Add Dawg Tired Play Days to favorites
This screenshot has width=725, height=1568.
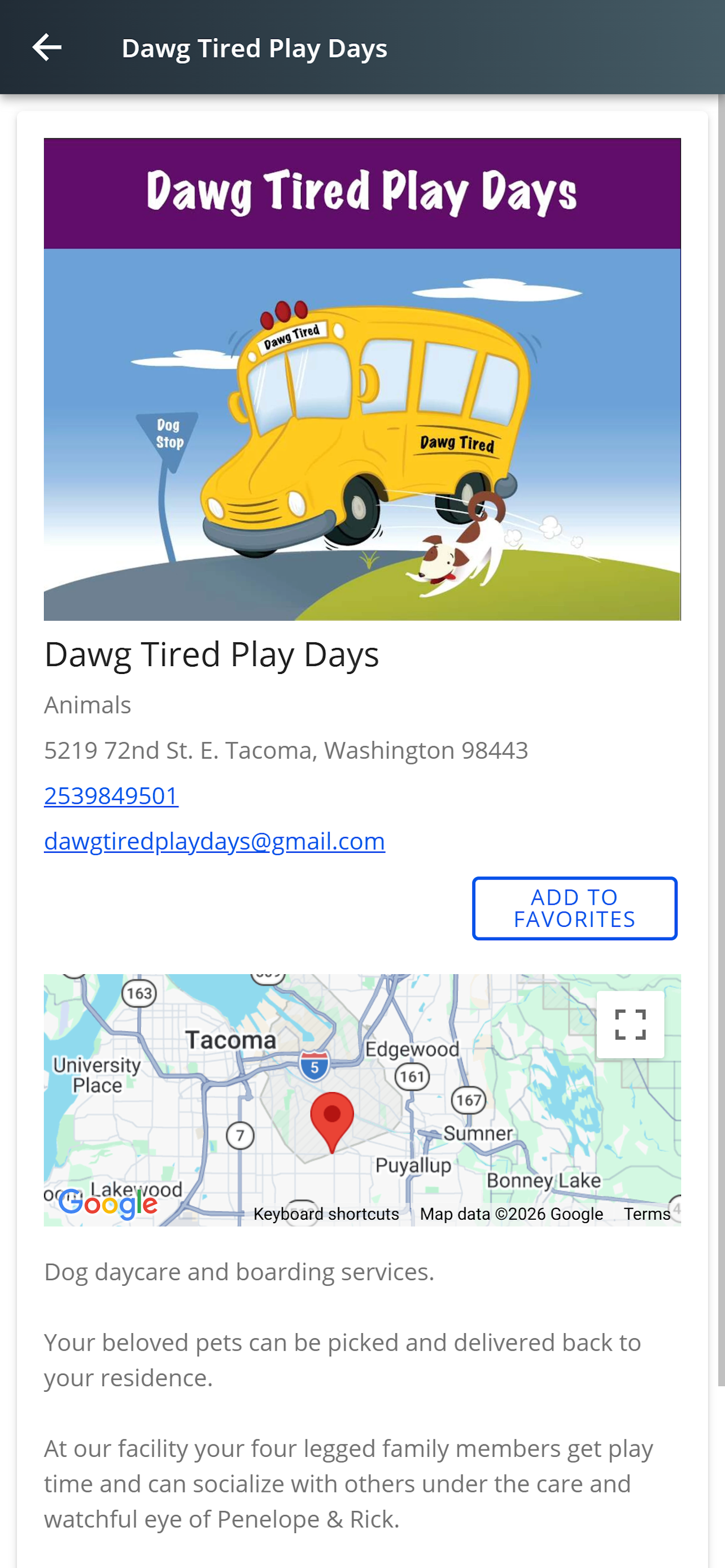[x=574, y=908]
